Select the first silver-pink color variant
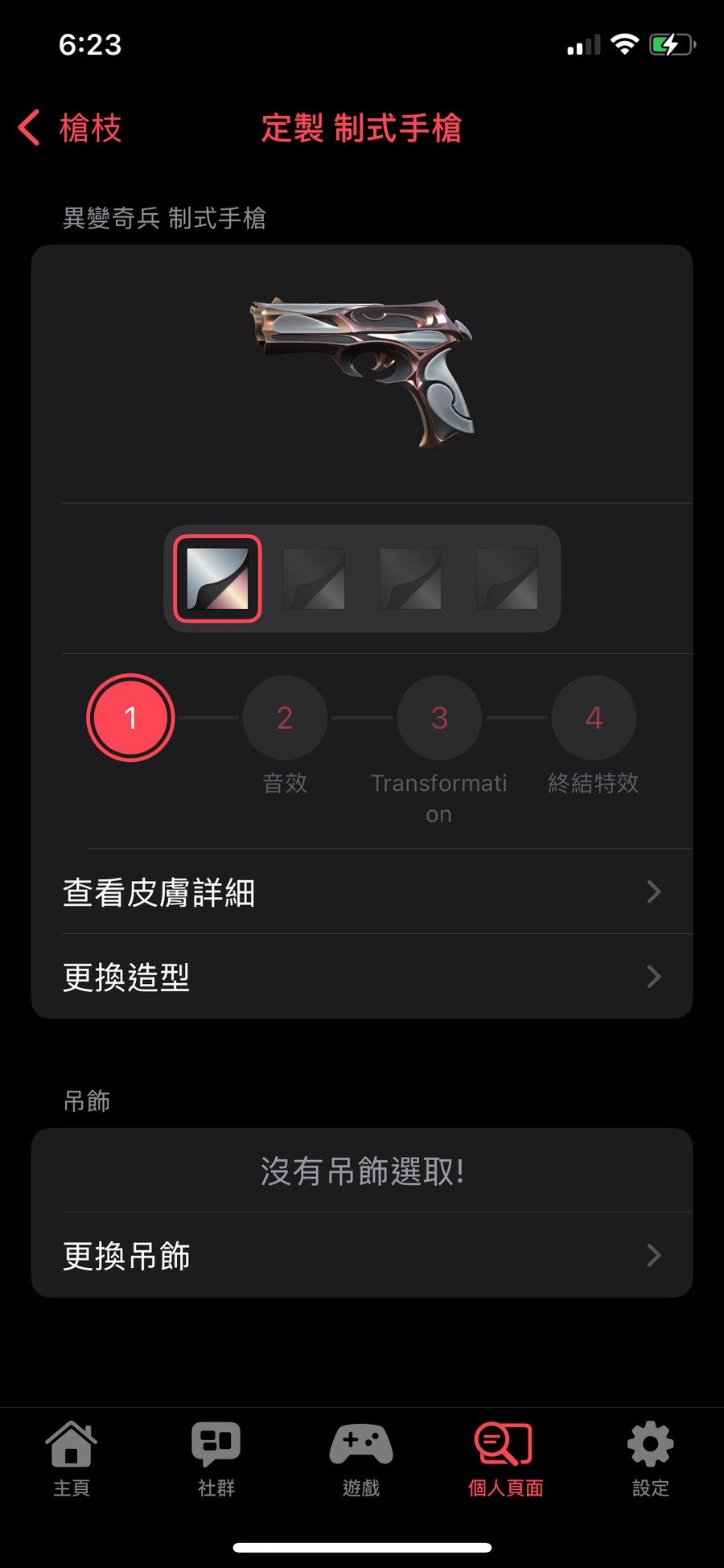Viewport: 724px width, 1568px height. pos(217,578)
